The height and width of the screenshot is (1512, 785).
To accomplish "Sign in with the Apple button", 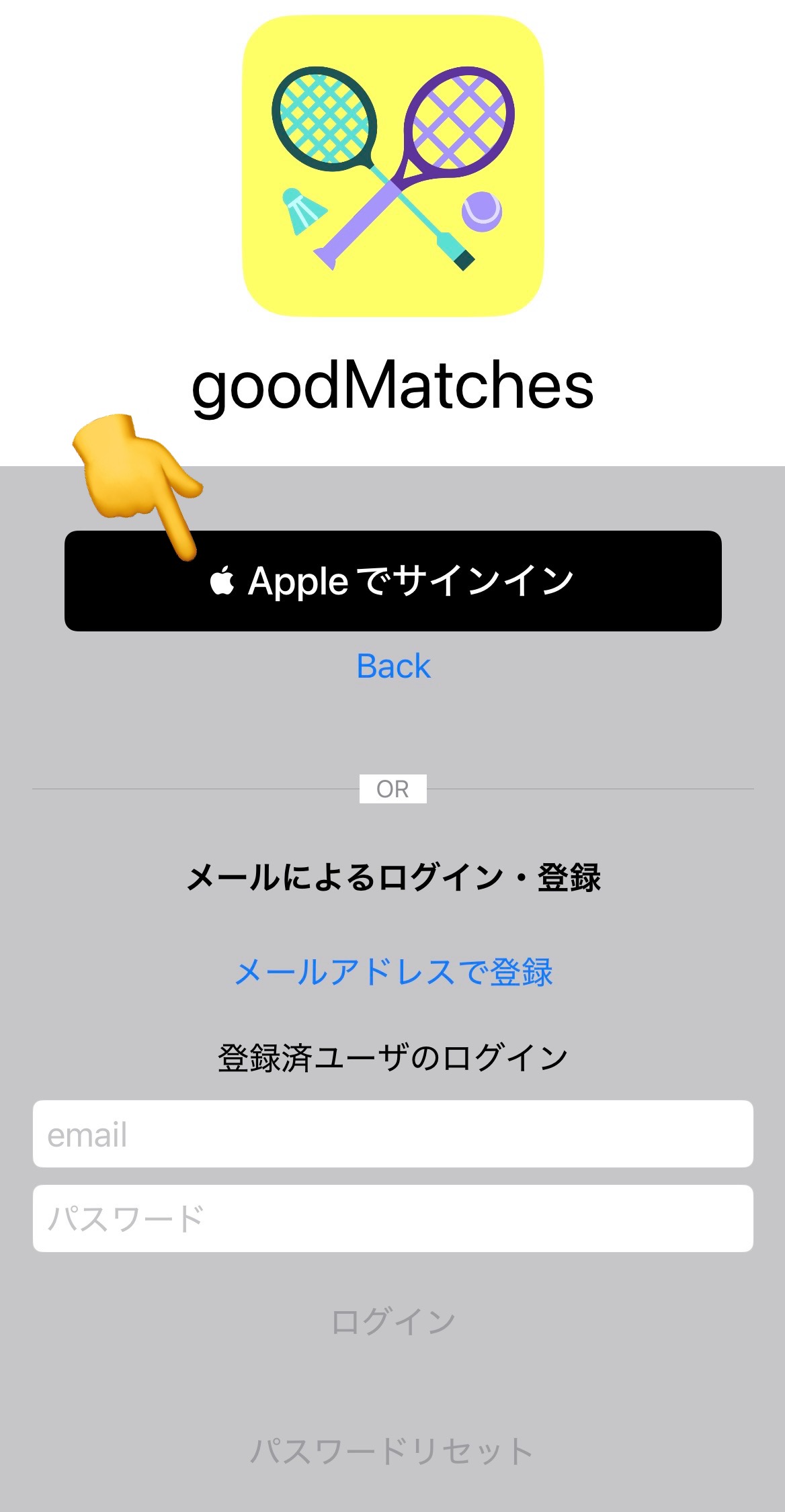I will pyautogui.click(x=392, y=581).
